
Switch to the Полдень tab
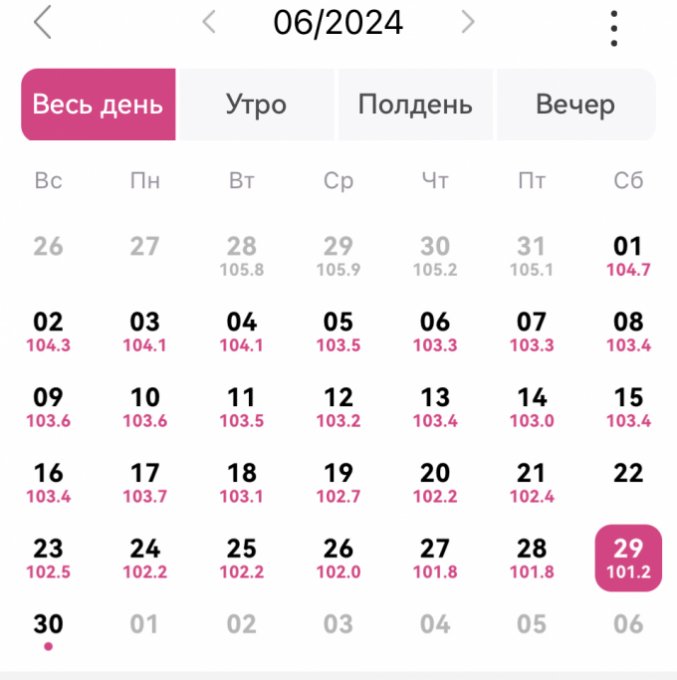tap(415, 104)
